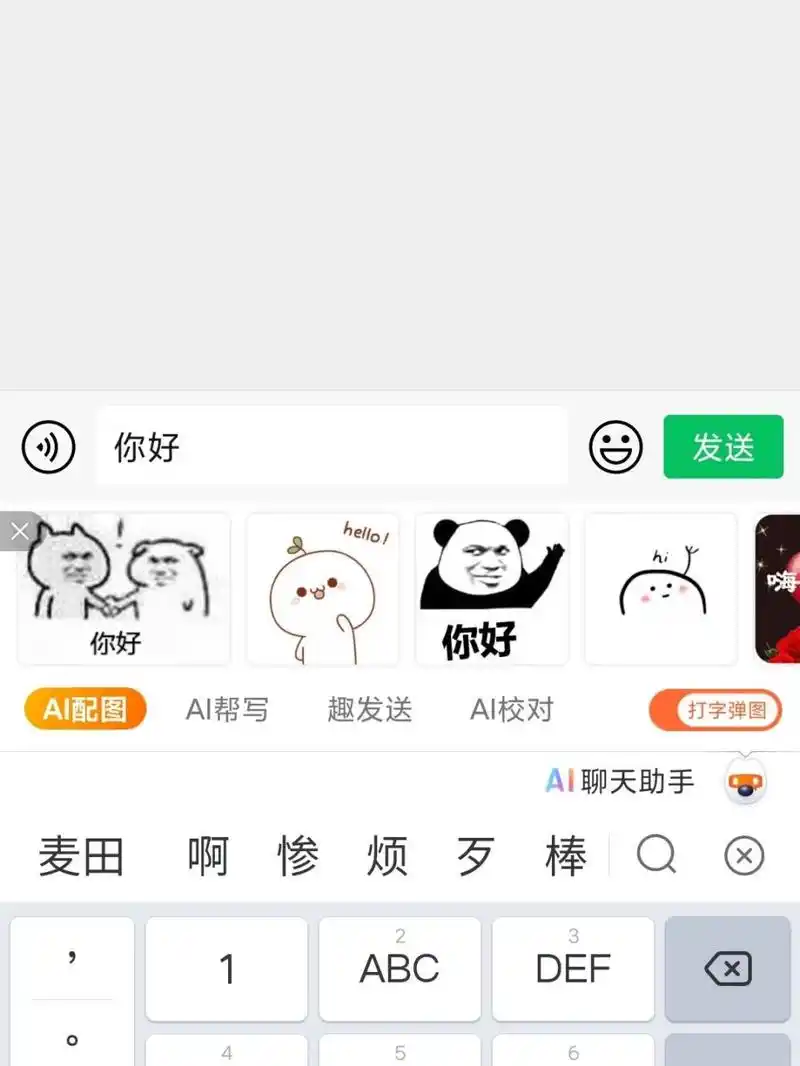This screenshot has width=800, height=1066.
Task: Pick the hello sprout character sticker
Action: [x=324, y=588]
